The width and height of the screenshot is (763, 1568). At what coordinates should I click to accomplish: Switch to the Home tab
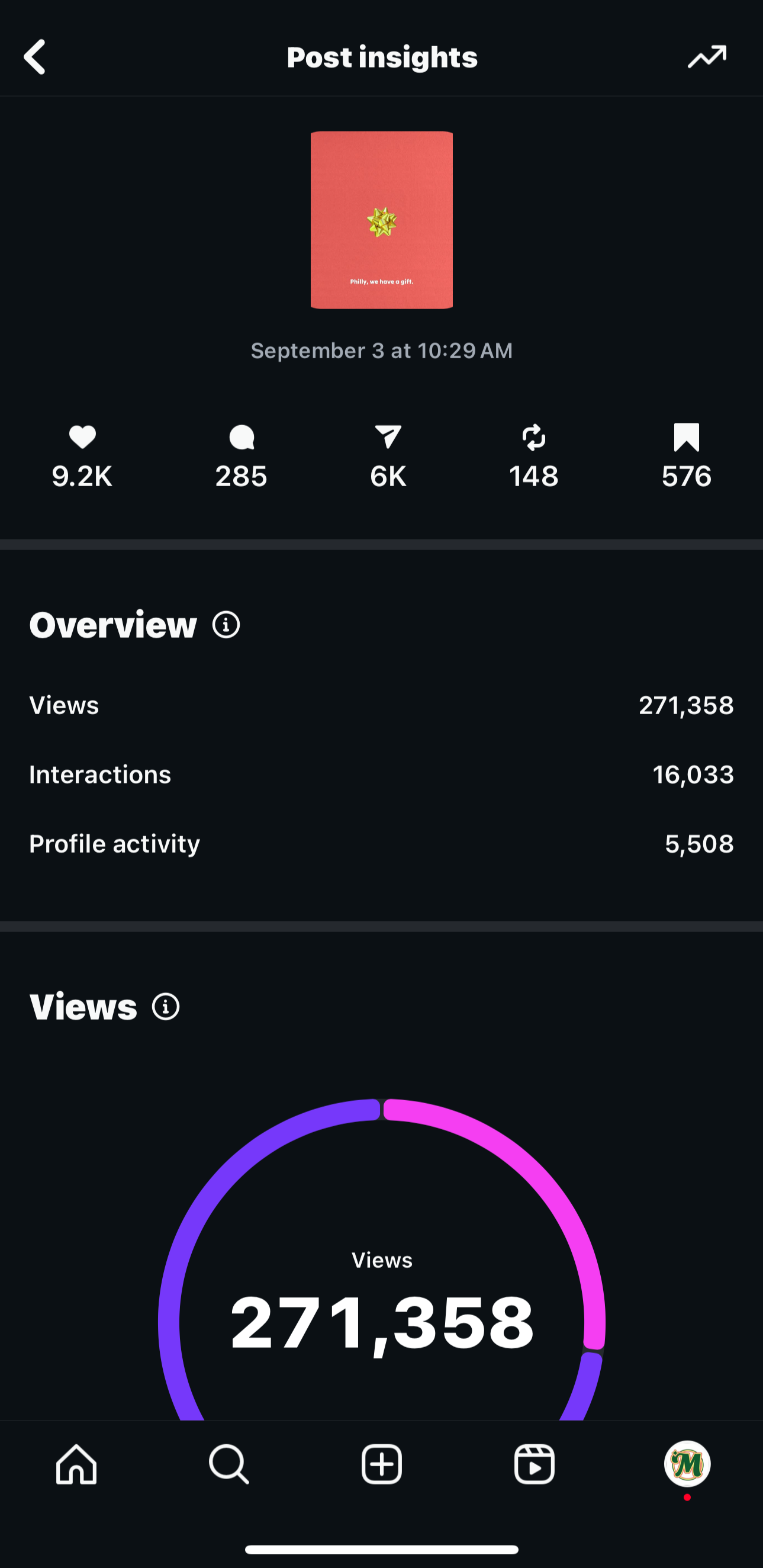click(77, 1464)
